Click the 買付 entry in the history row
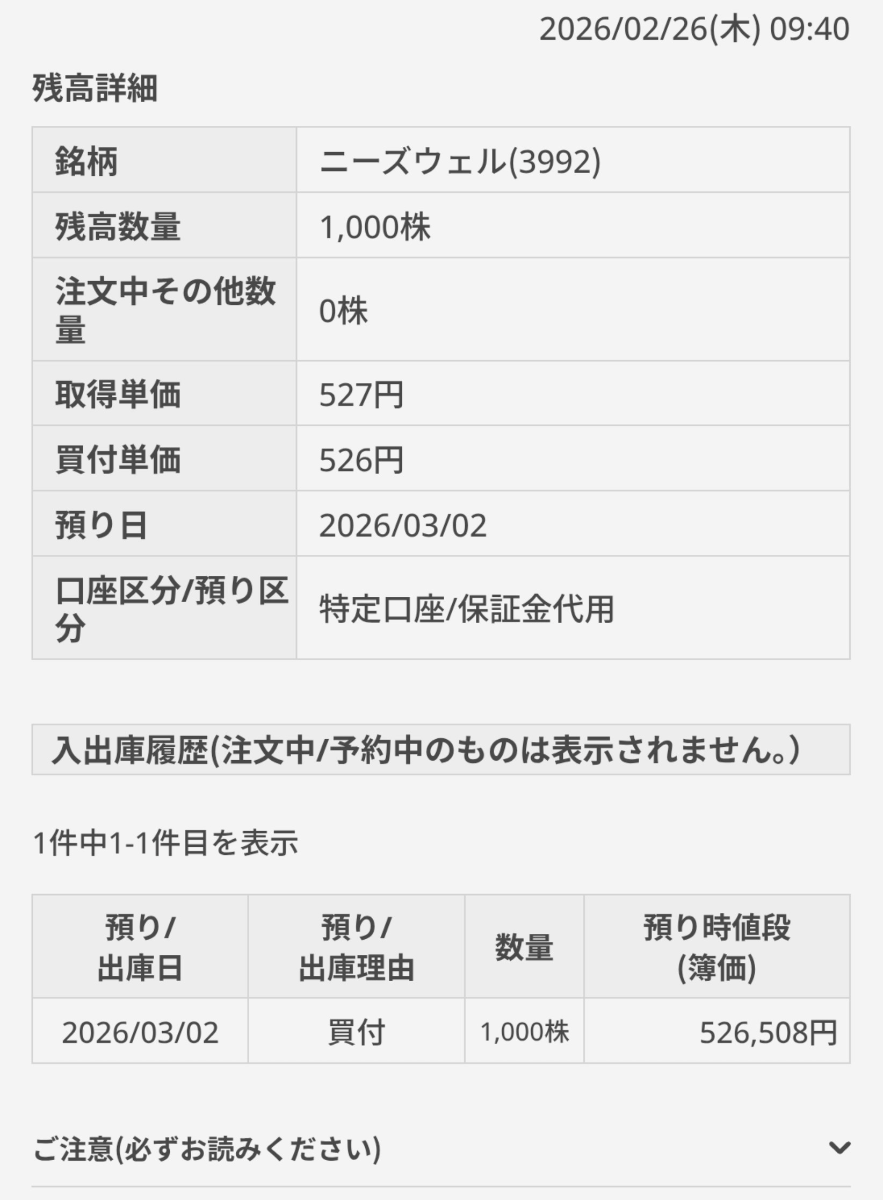 point(355,1032)
